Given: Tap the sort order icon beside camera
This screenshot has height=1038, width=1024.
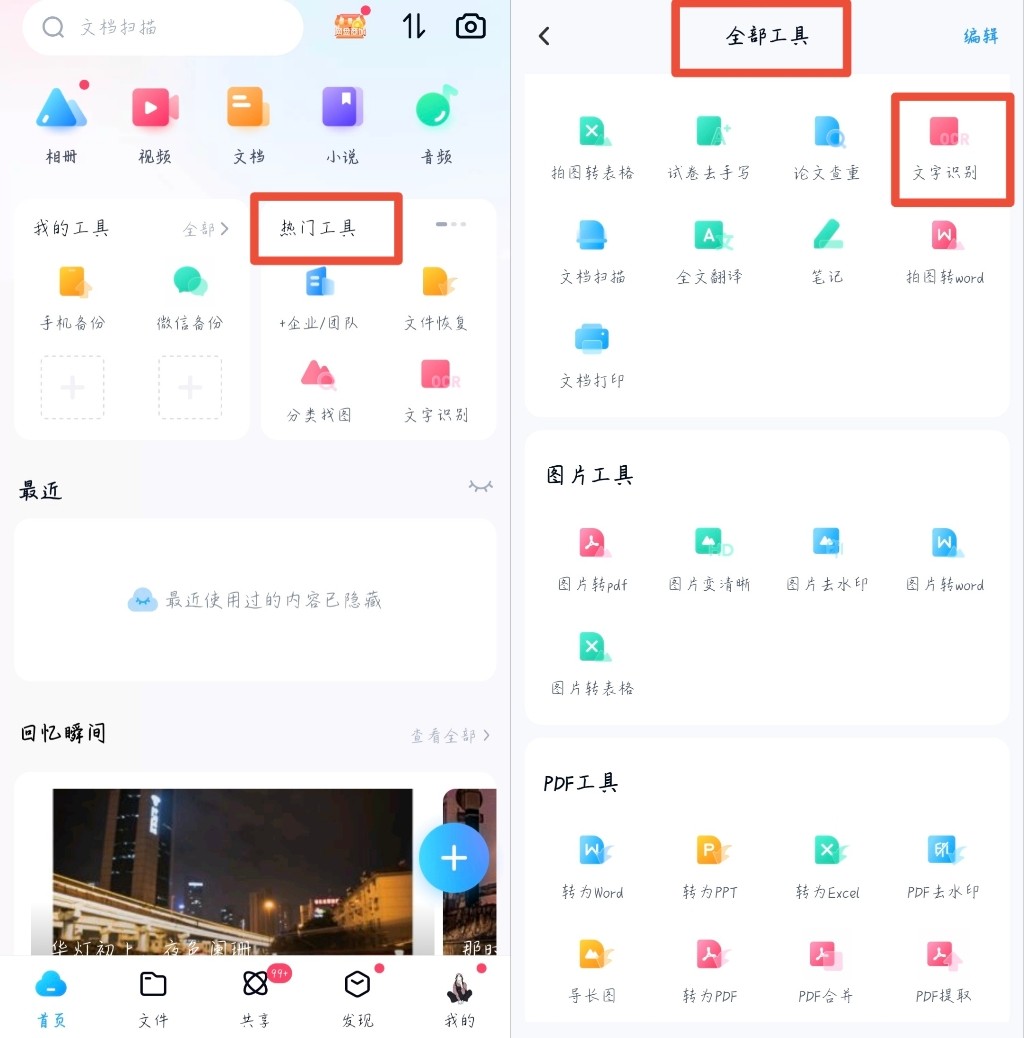Looking at the screenshot, I should pos(413,27).
